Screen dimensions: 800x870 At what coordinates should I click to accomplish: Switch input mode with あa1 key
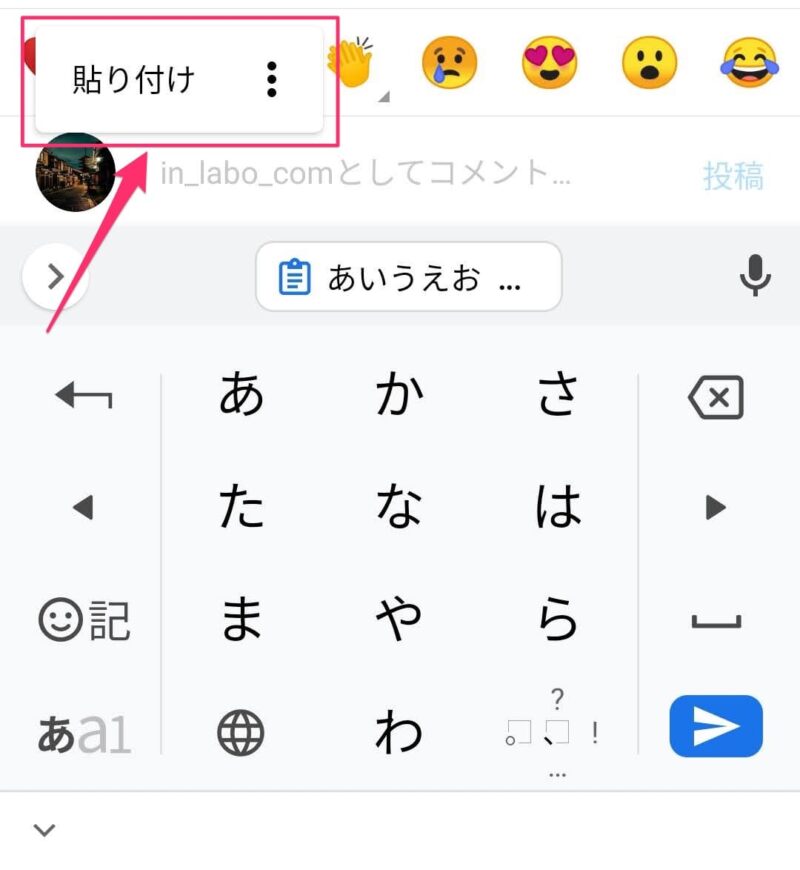83,733
